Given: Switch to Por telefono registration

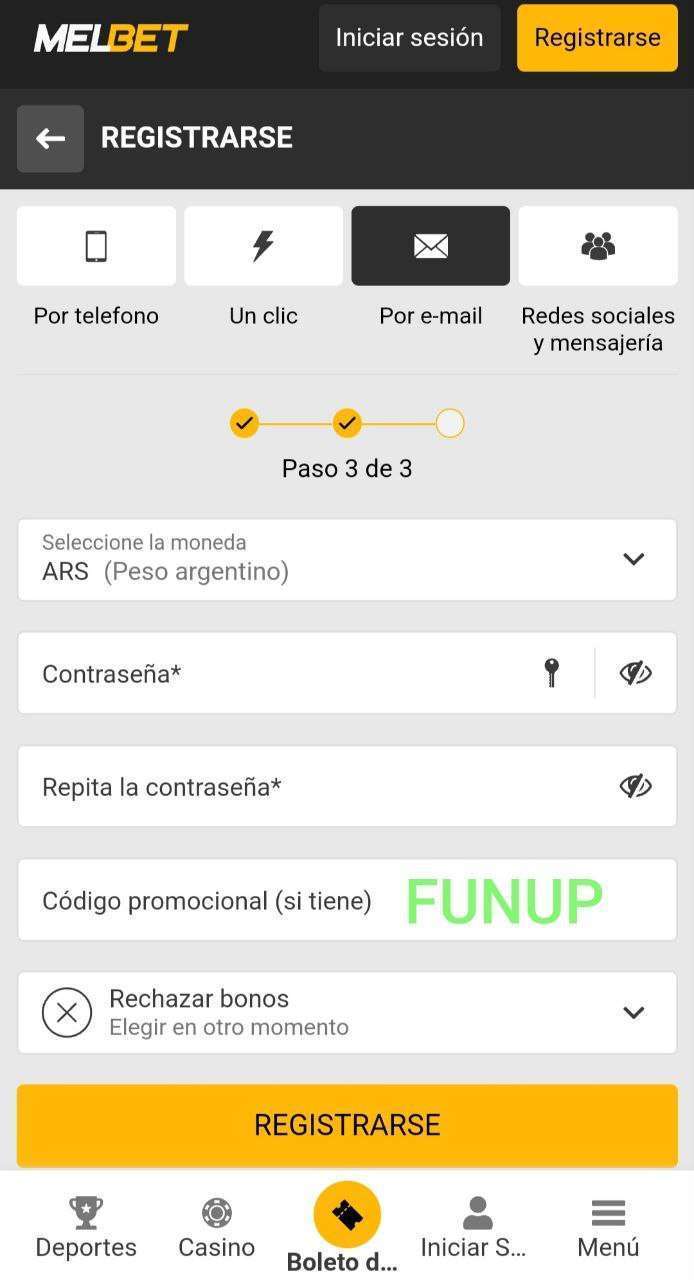Looking at the screenshot, I should pos(96,246).
